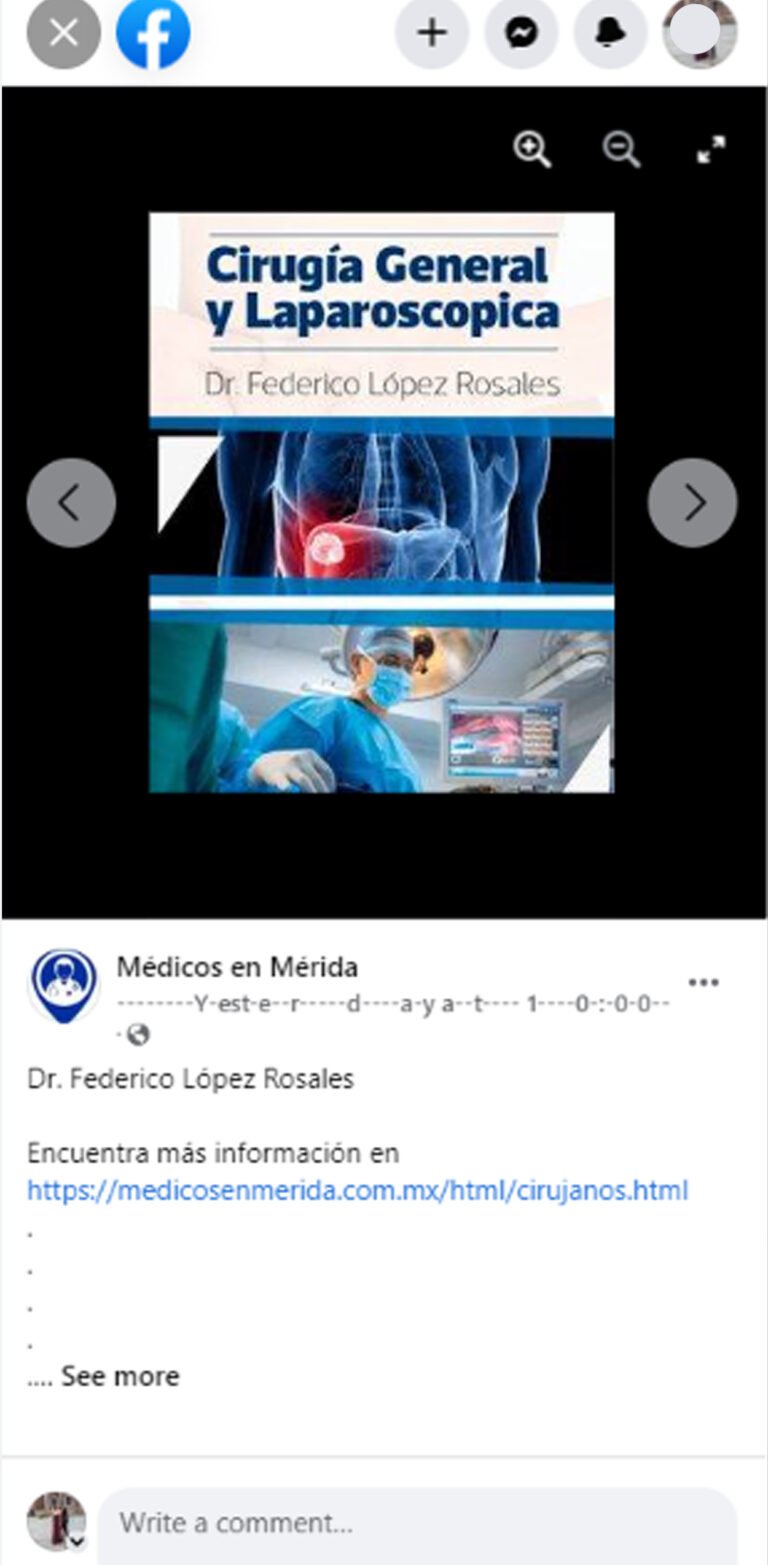
Task: Zoom out of the photo
Action: point(621,150)
